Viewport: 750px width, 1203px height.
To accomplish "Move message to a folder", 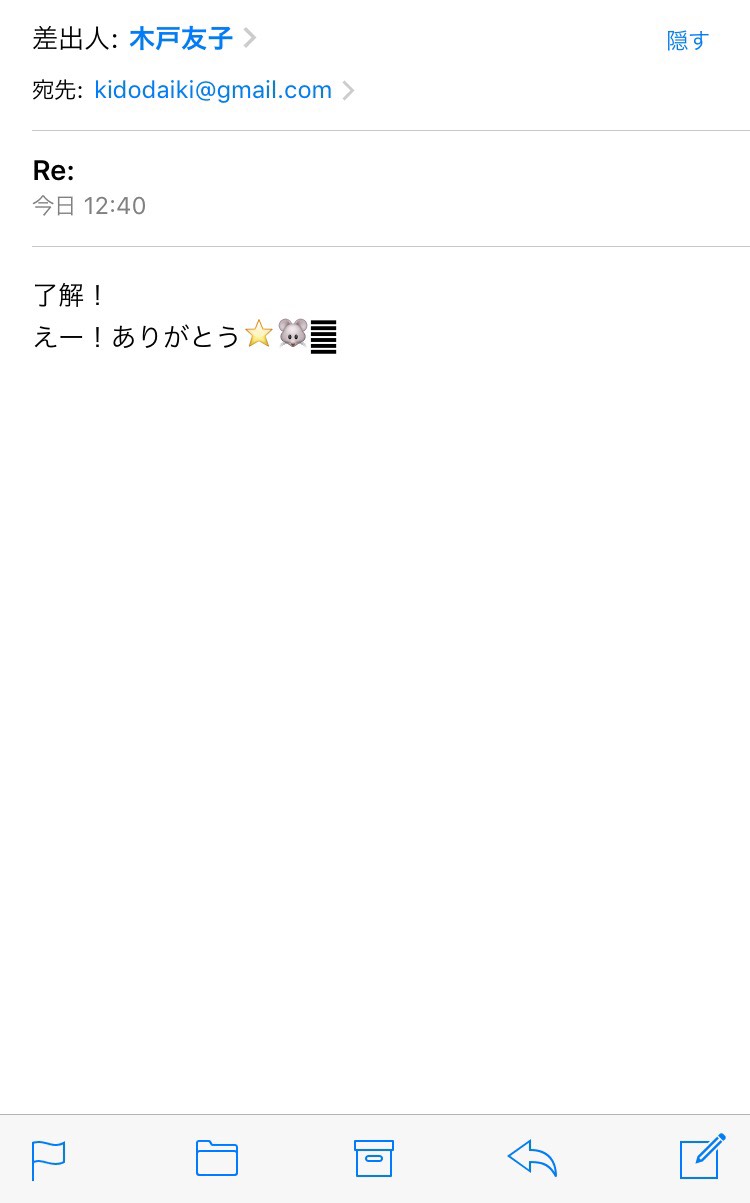I will tap(217, 1158).
